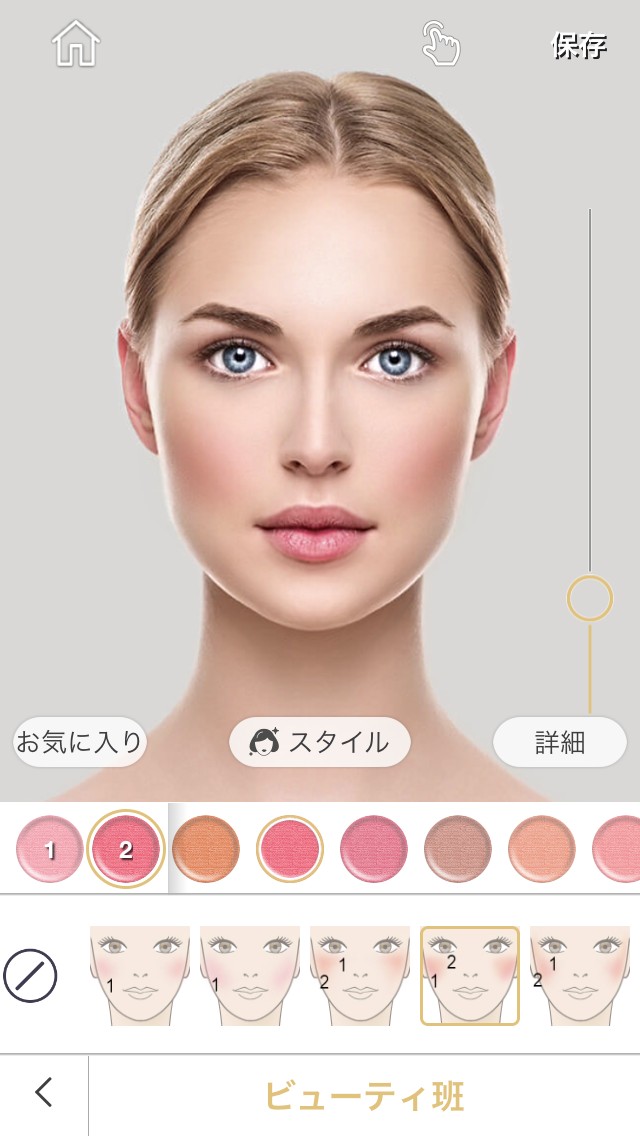The height and width of the screenshot is (1136, 640).
Task: Choose the orange blush swatch
Action: click(x=206, y=849)
